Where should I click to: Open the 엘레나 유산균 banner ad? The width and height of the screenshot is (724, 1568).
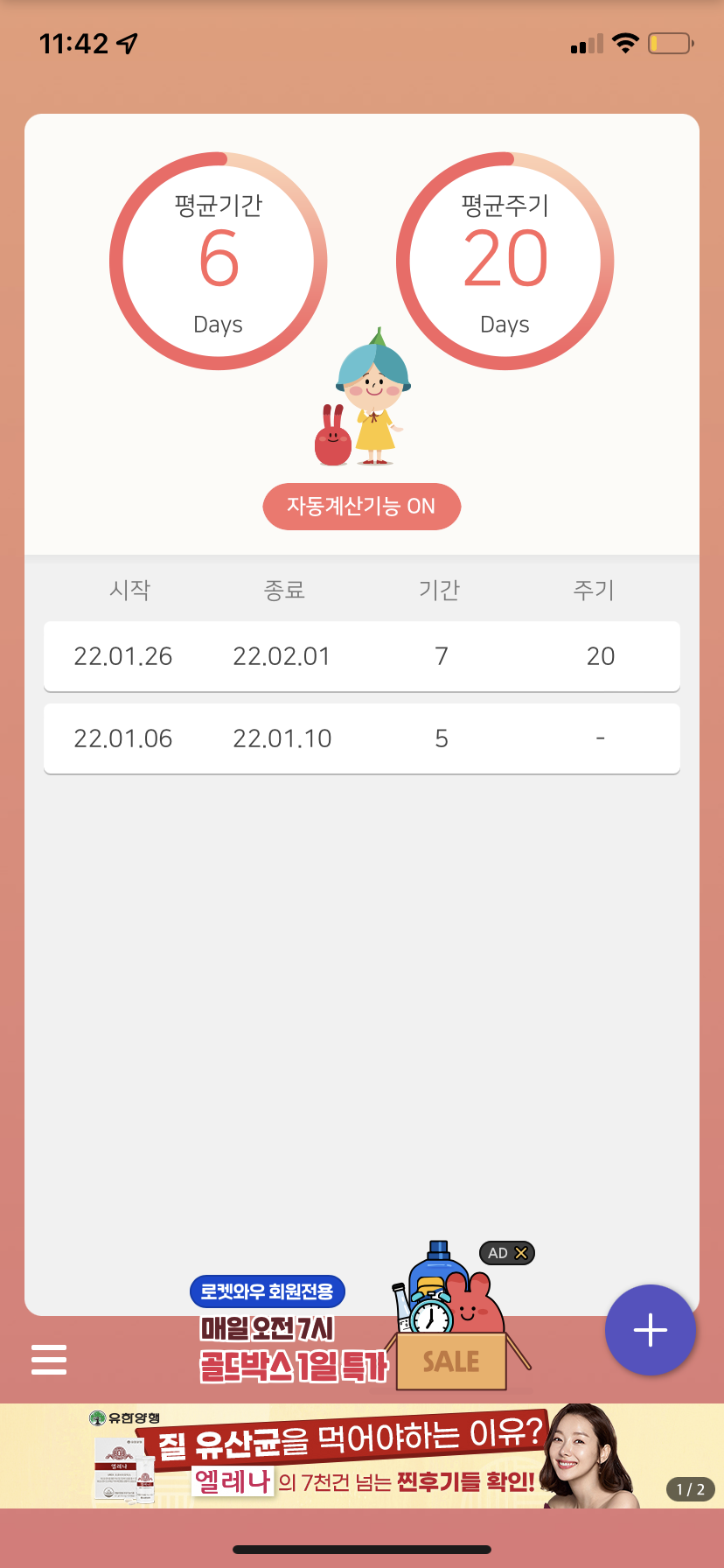[x=350, y=1456]
